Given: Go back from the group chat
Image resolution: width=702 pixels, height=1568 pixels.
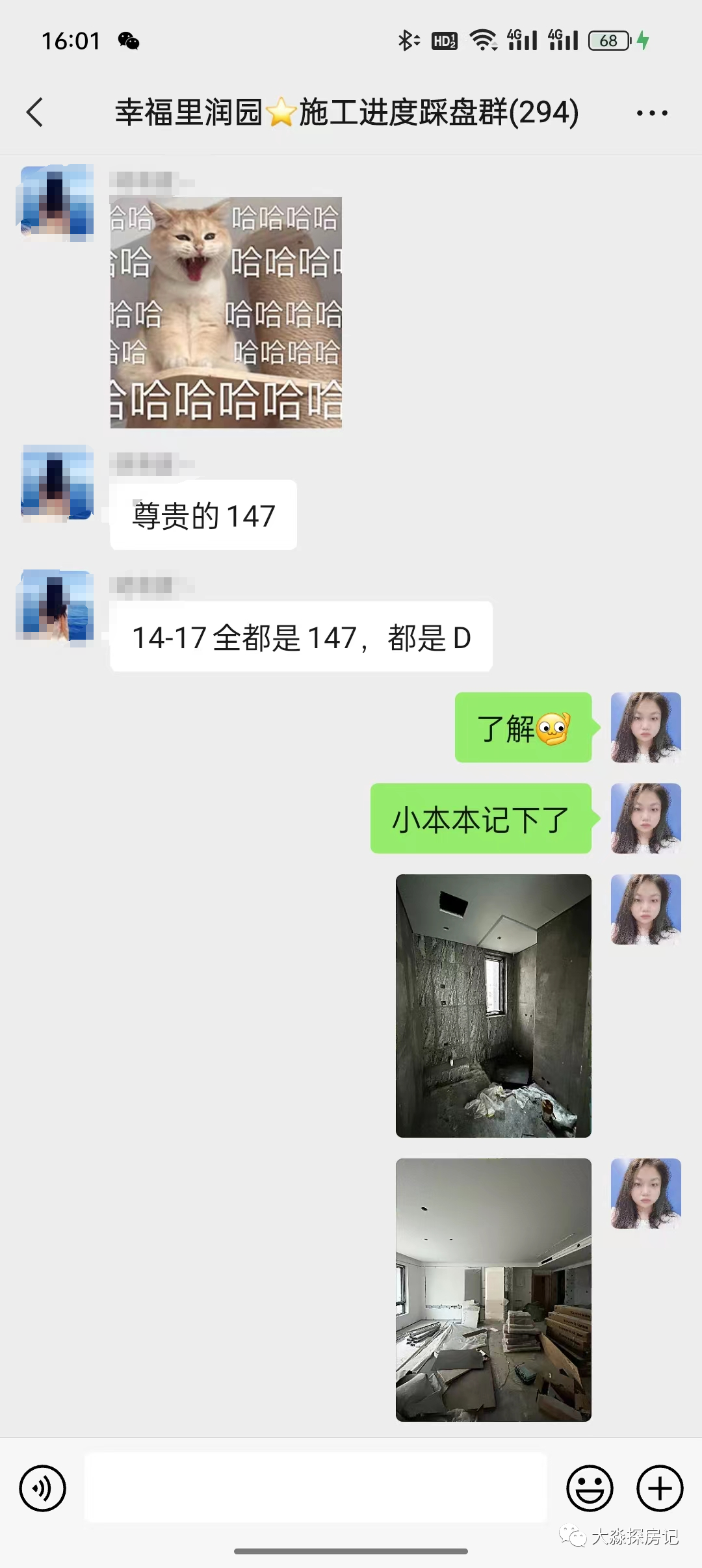Looking at the screenshot, I should pos(35,112).
